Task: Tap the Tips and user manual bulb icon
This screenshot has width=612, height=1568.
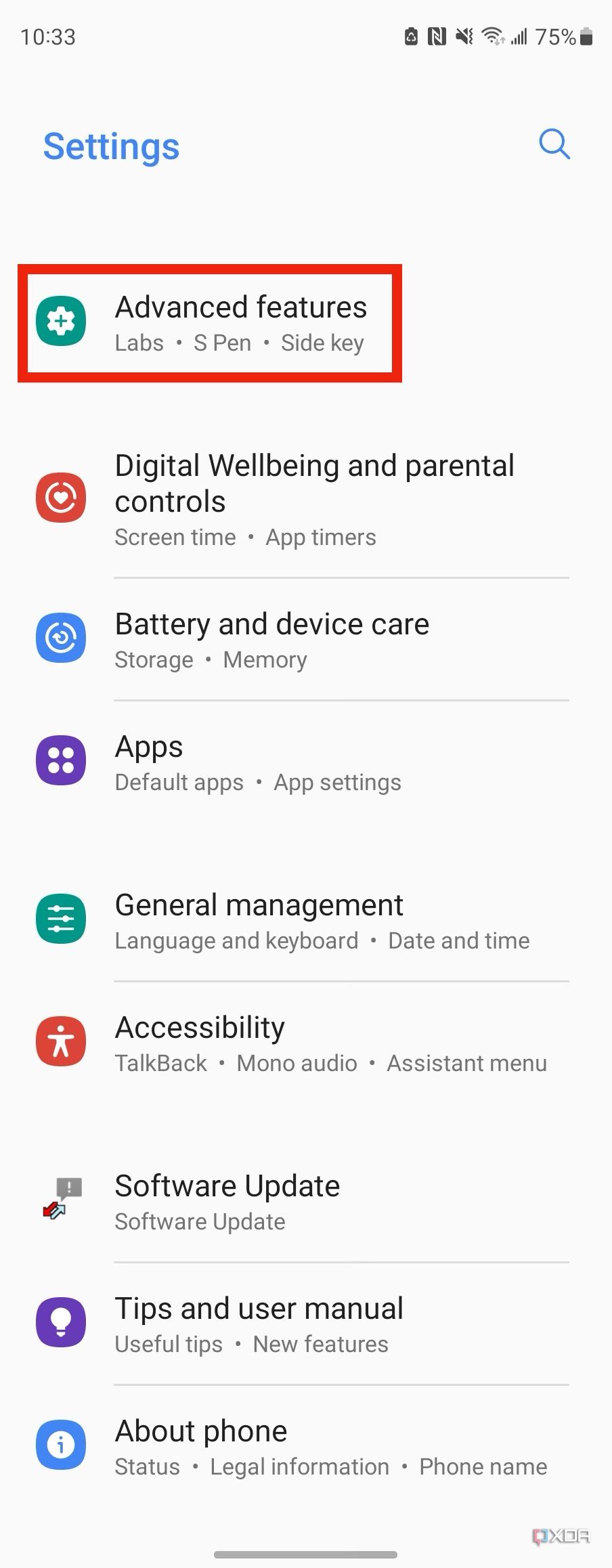Action: [60, 1322]
